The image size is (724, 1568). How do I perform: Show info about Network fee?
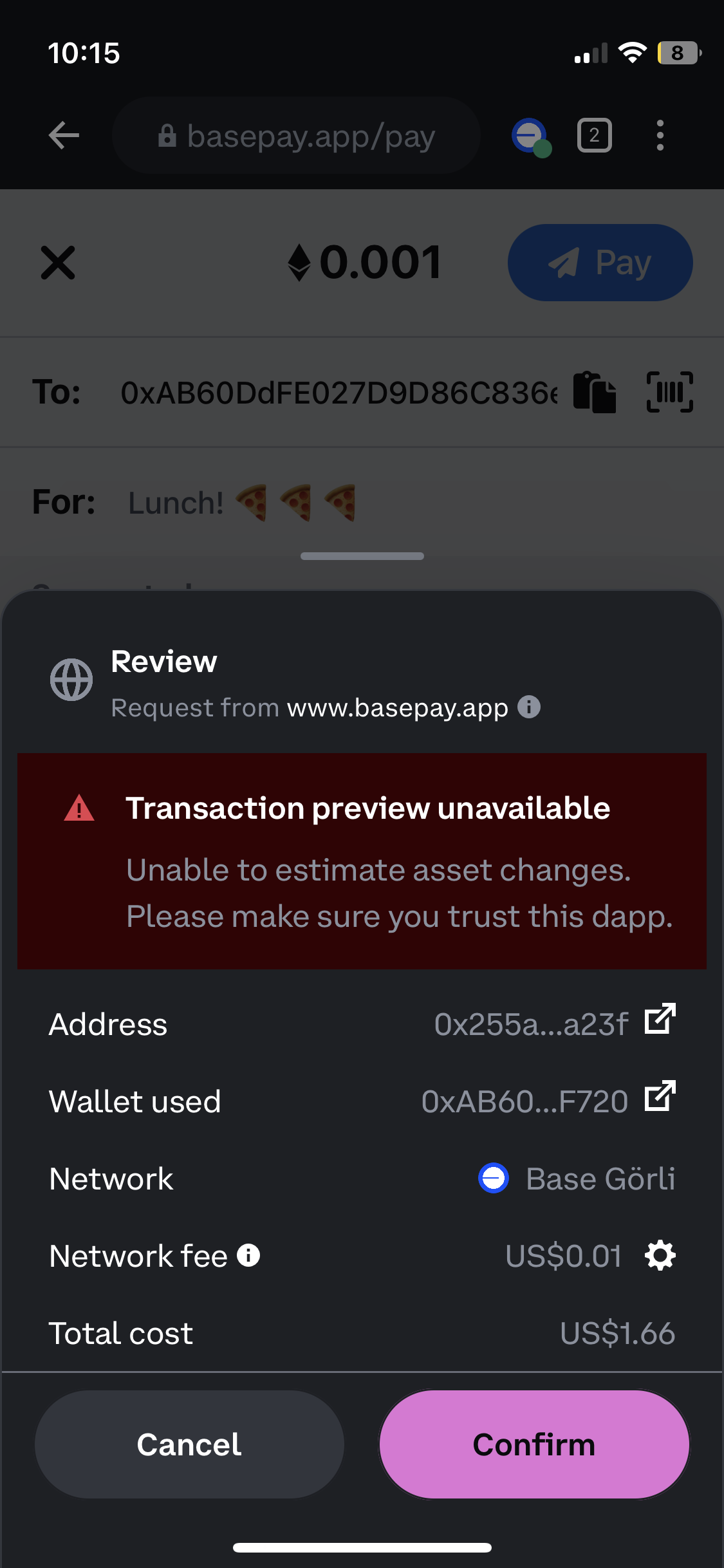coord(248,1255)
